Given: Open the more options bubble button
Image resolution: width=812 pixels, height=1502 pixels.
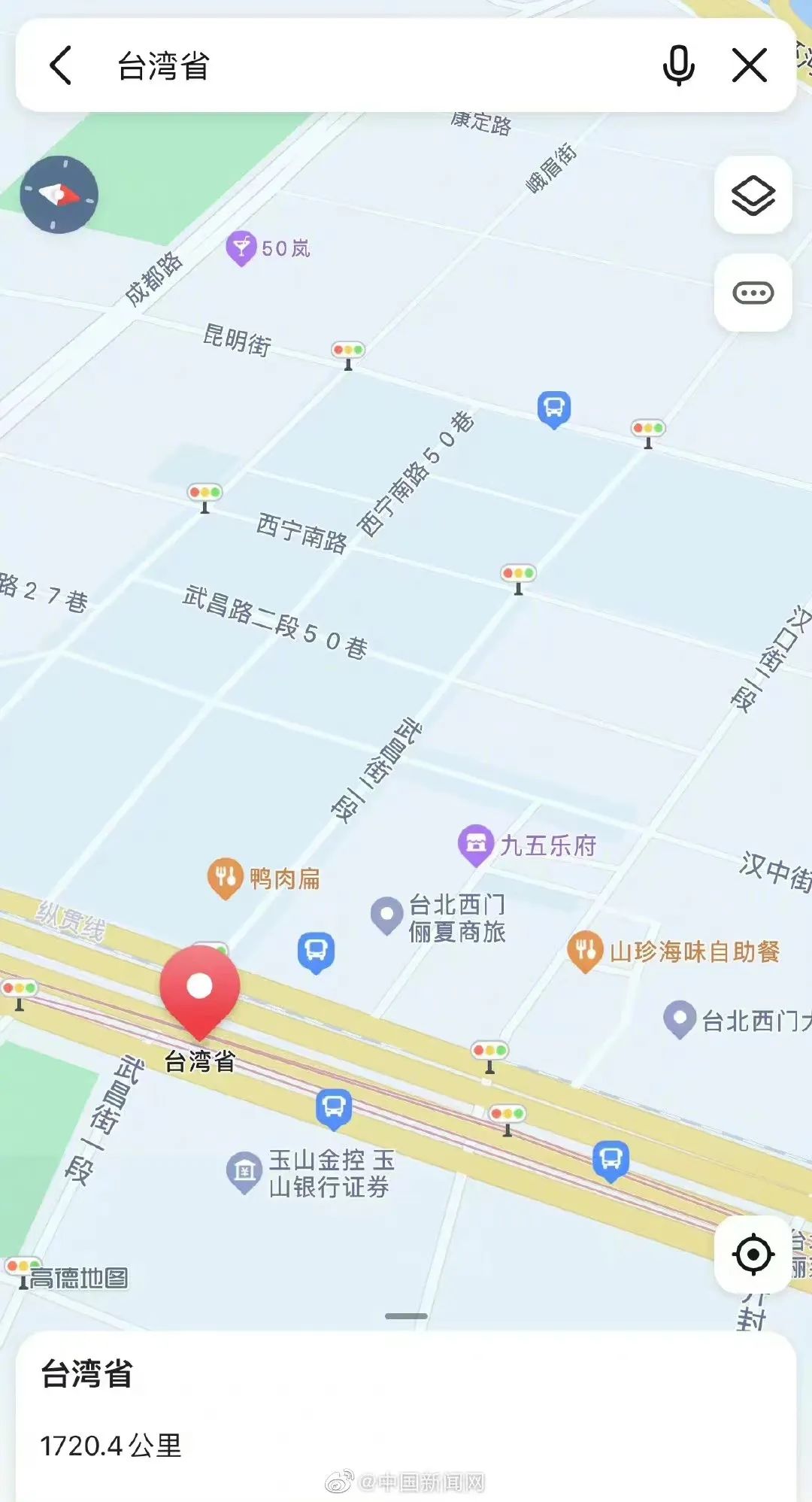Looking at the screenshot, I should (x=753, y=293).
